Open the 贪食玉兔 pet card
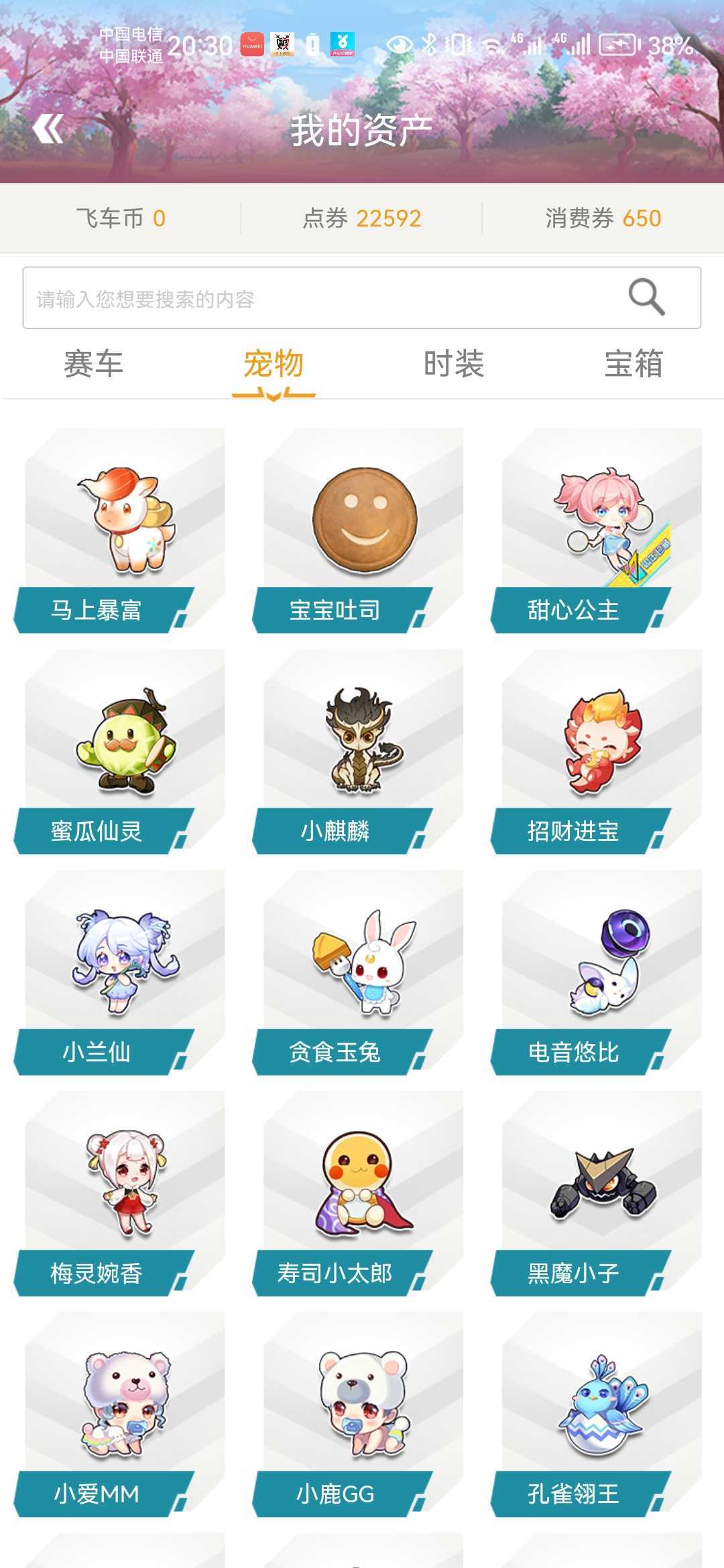Image resolution: width=724 pixels, height=1568 pixels. 363,973
